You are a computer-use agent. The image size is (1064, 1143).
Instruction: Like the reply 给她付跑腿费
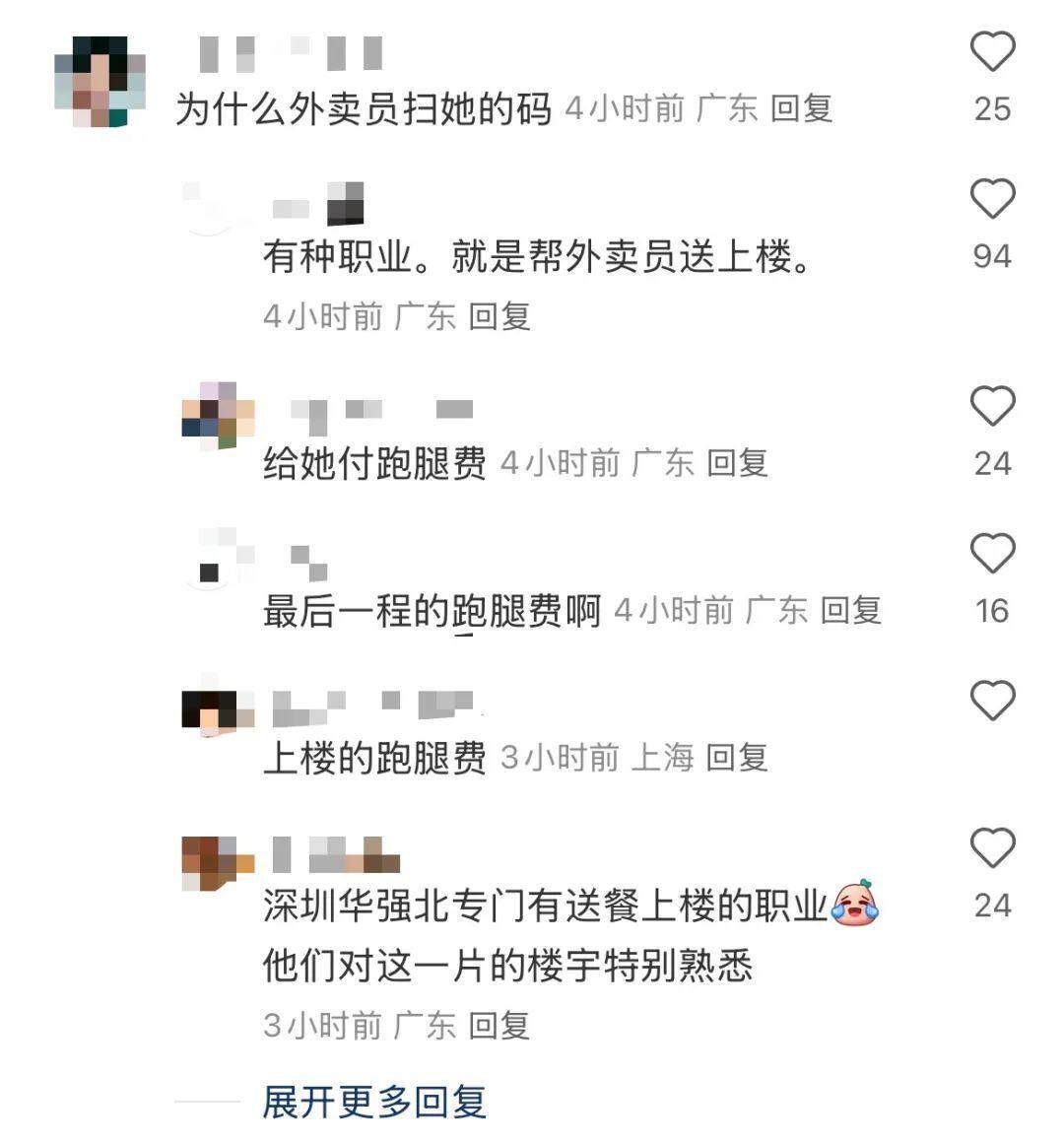tap(992, 407)
